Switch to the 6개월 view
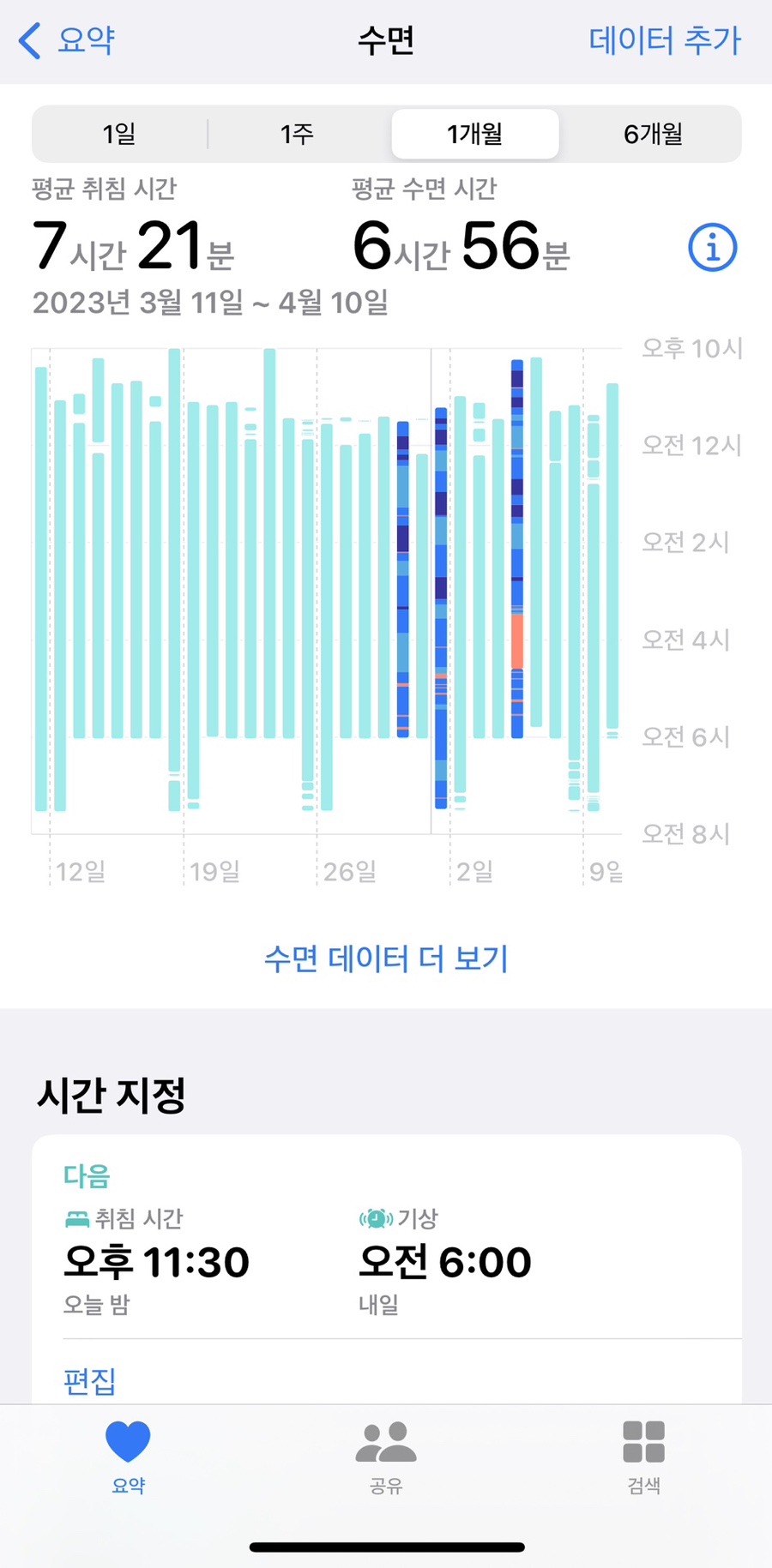Screen dimensions: 772x1568 point(653,134)
